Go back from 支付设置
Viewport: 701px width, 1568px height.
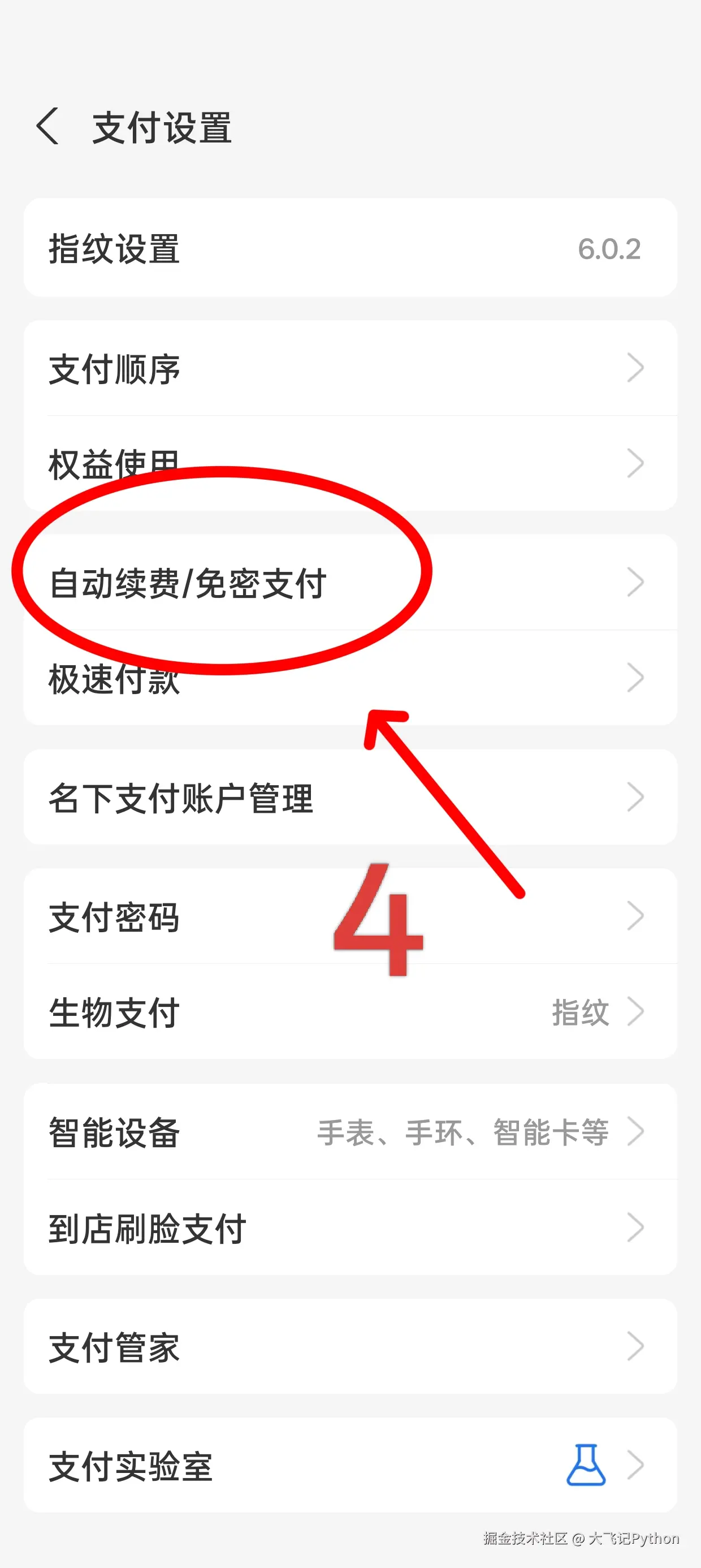(x=47, y=127)
